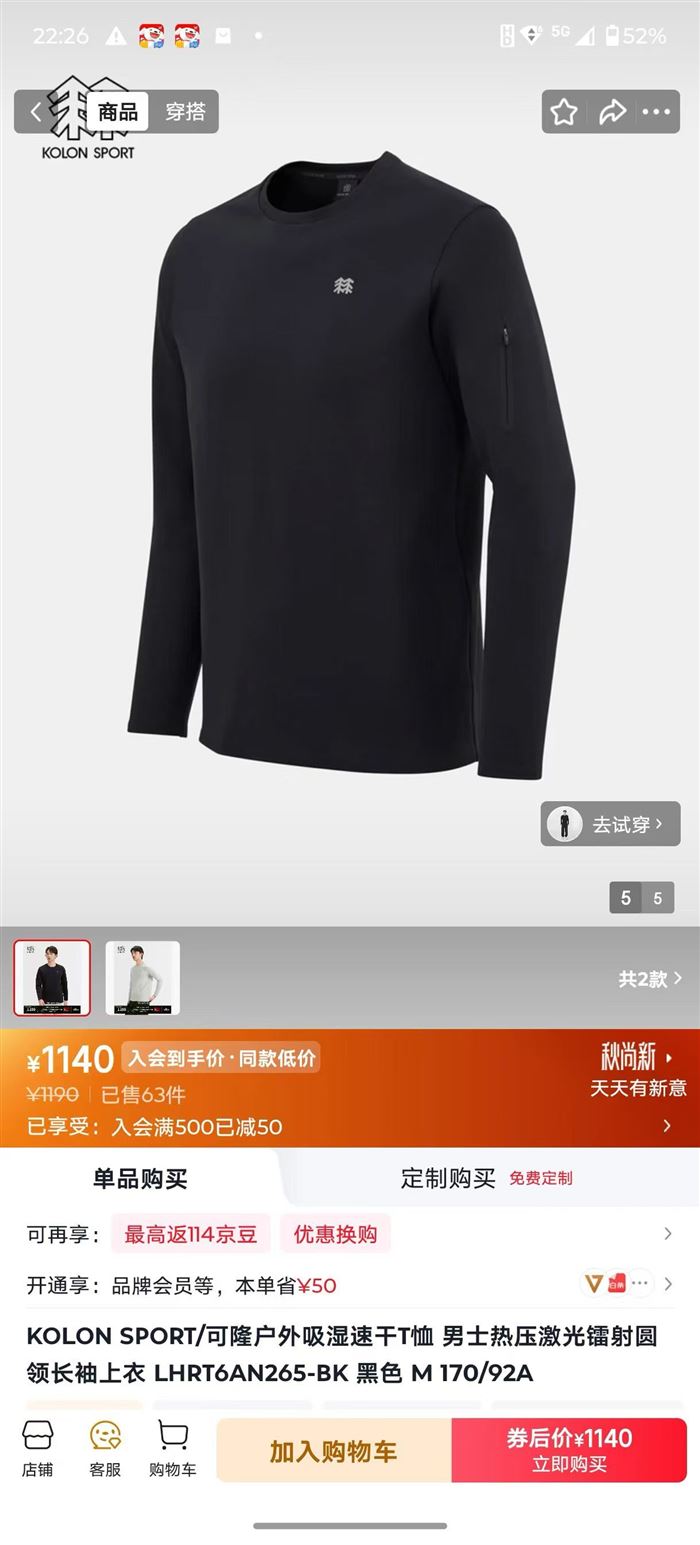Viewport: 700px width, 1545px height.
Task: Favorite this product with the star icon
Action: [x=564, y=112]
